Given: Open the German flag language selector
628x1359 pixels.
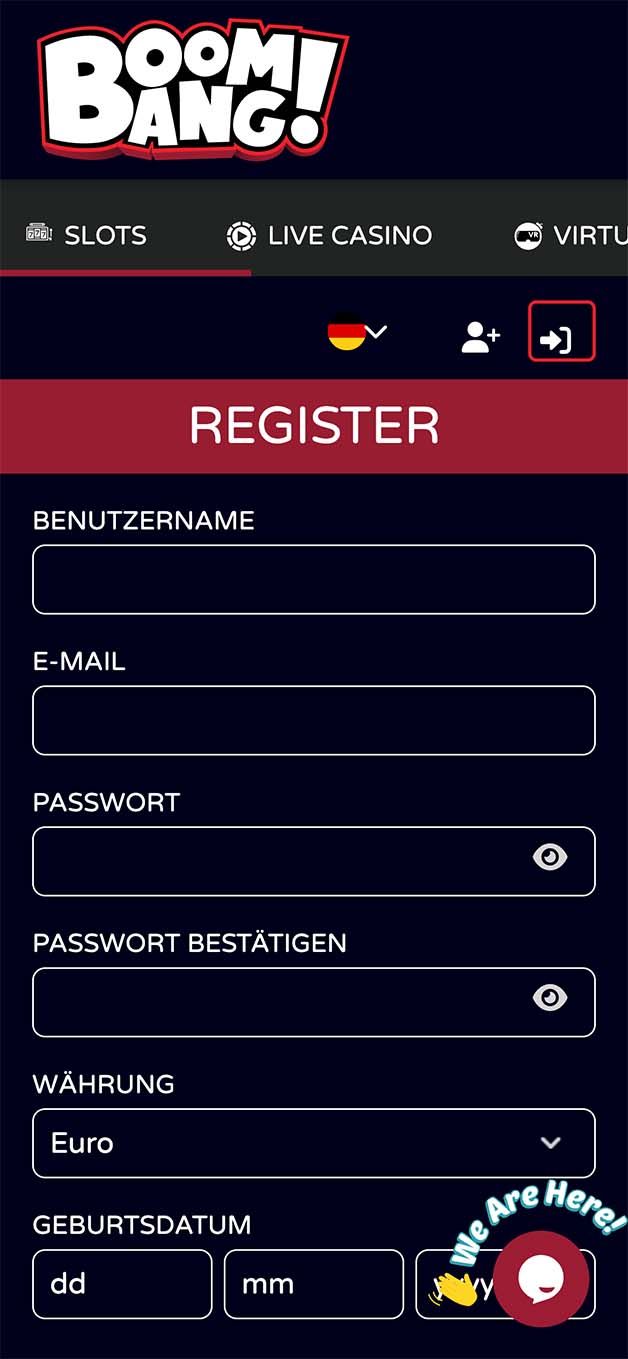Looking at the screenshot, I should (x=357, y=332).
